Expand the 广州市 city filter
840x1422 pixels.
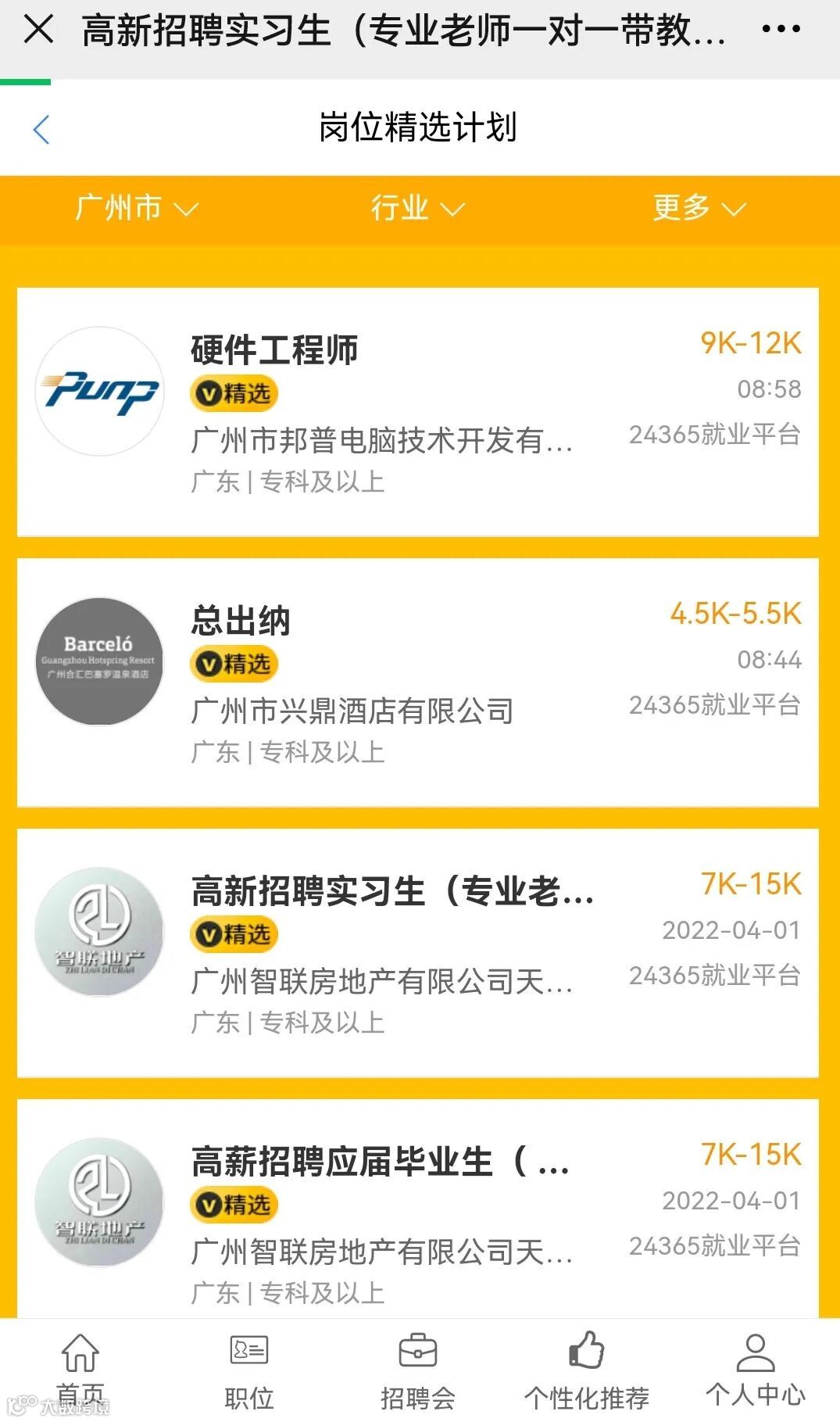(137, 209)
